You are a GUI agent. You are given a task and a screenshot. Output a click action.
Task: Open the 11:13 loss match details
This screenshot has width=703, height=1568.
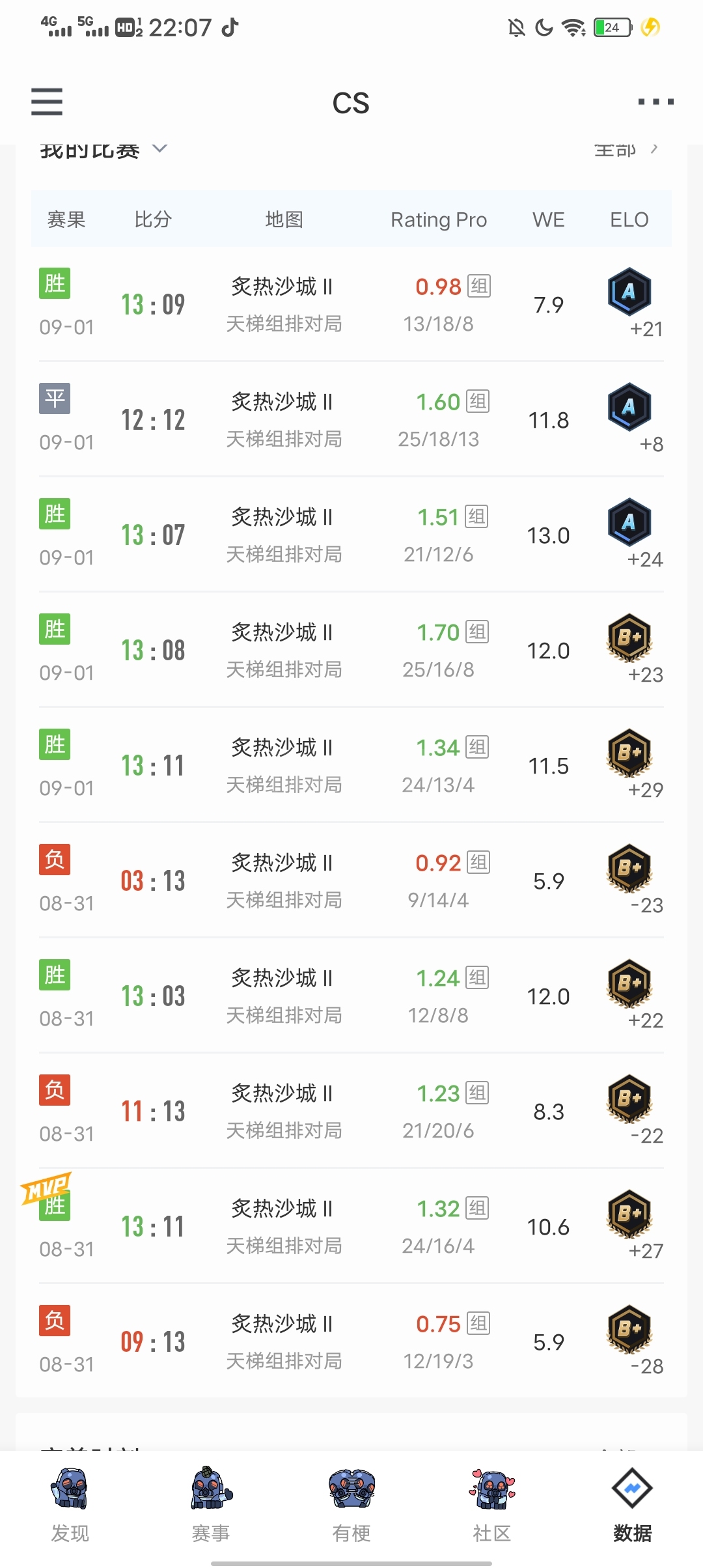click(x=351, y=1111)
